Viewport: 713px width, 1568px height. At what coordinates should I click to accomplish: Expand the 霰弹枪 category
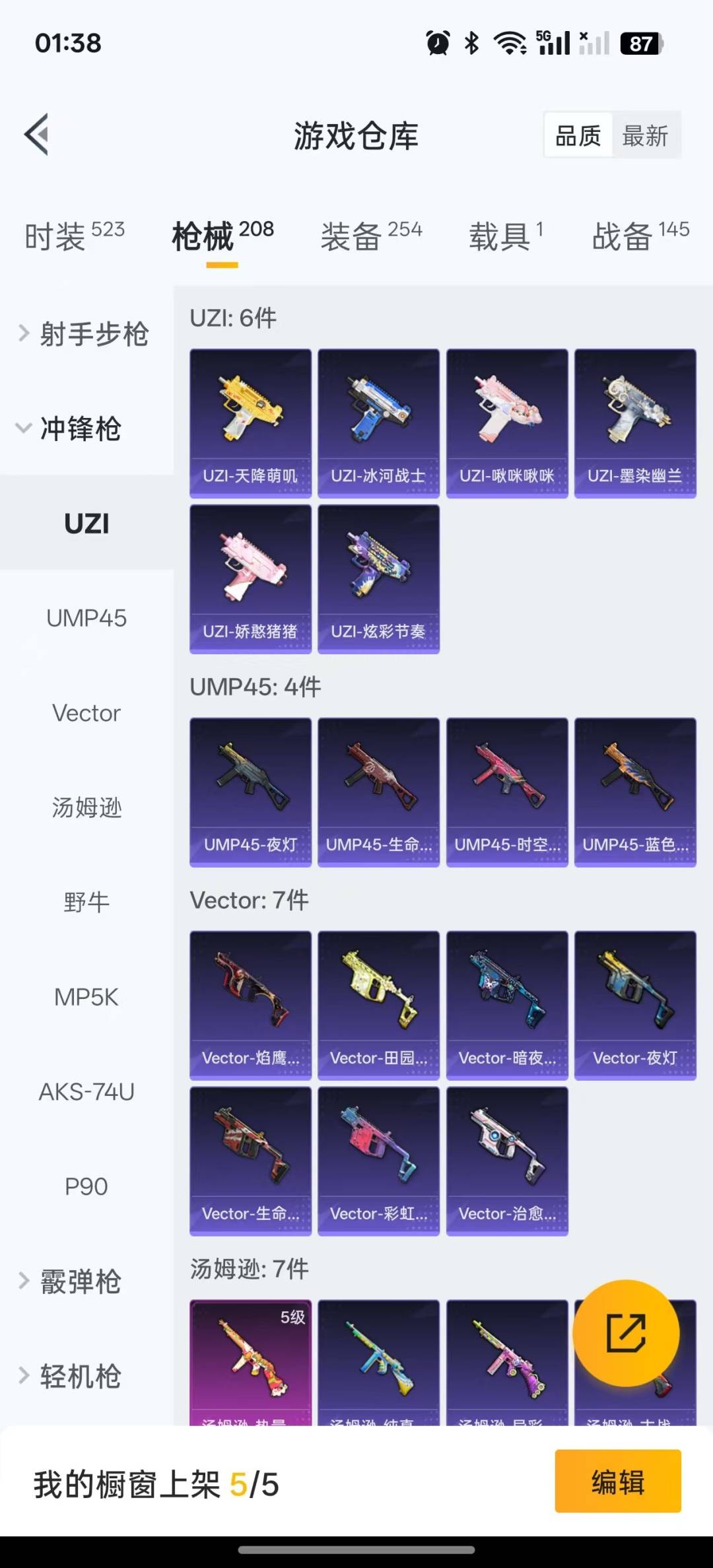point(70,1281)
